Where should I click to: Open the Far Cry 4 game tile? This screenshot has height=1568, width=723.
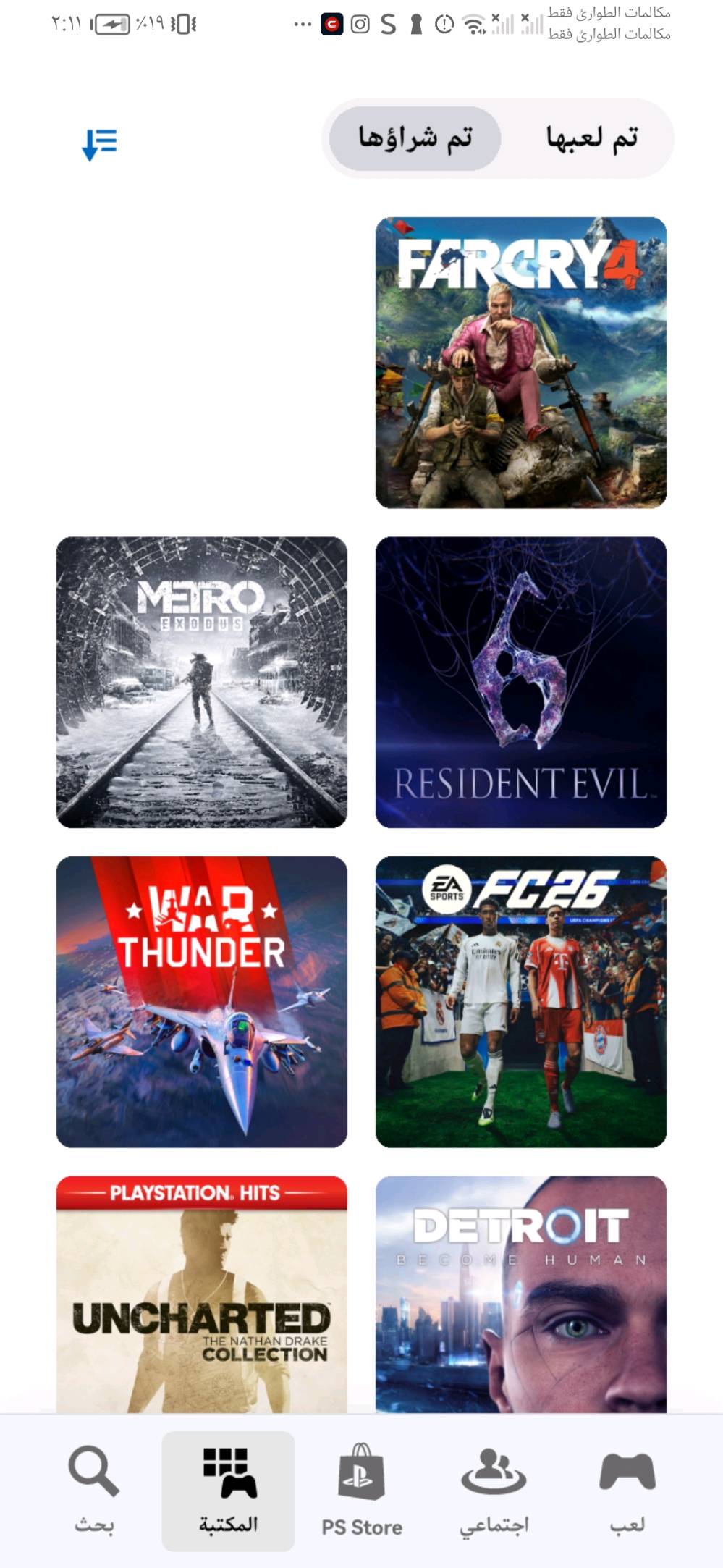point(520,362)
